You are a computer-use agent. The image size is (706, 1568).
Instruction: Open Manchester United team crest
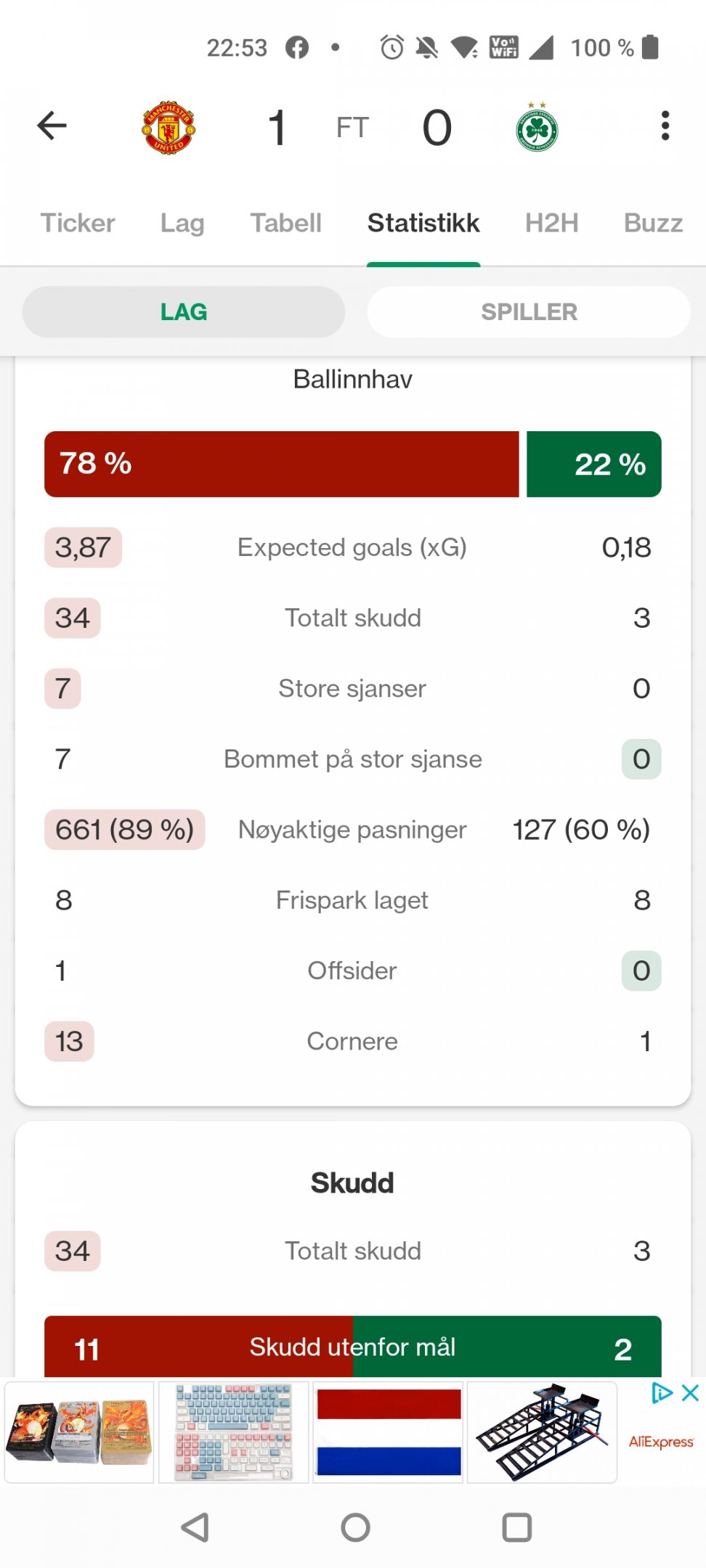point(169,127)
